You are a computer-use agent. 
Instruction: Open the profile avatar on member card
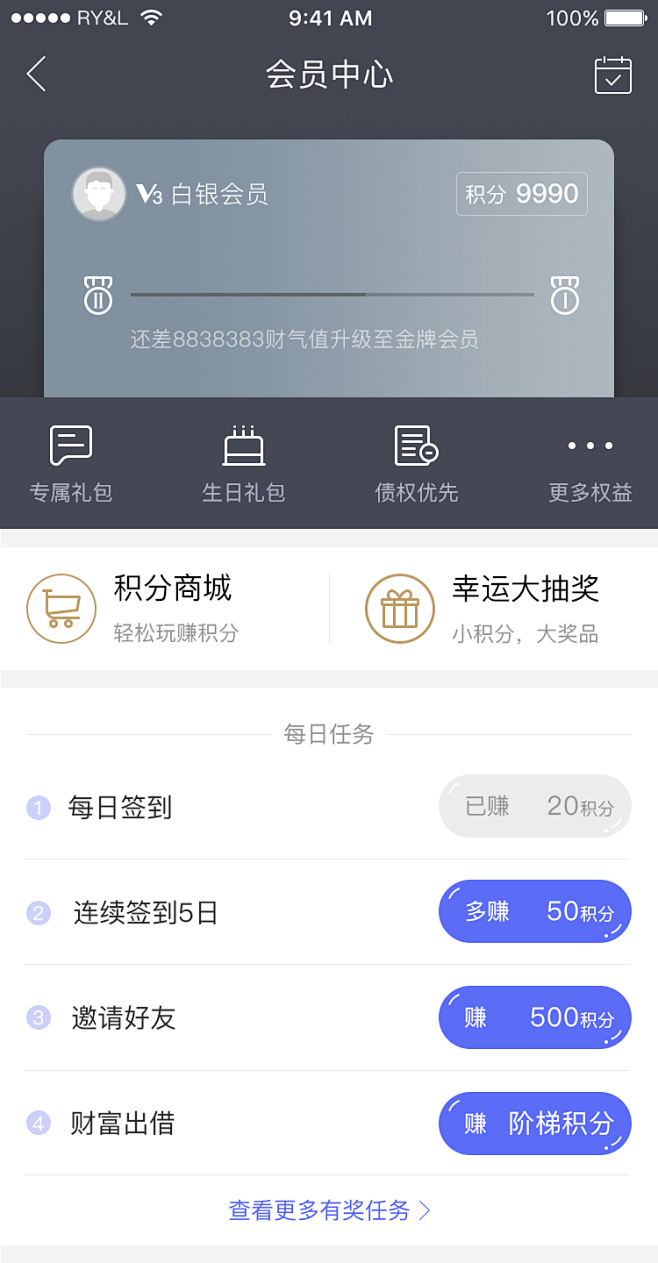[99, 194]
